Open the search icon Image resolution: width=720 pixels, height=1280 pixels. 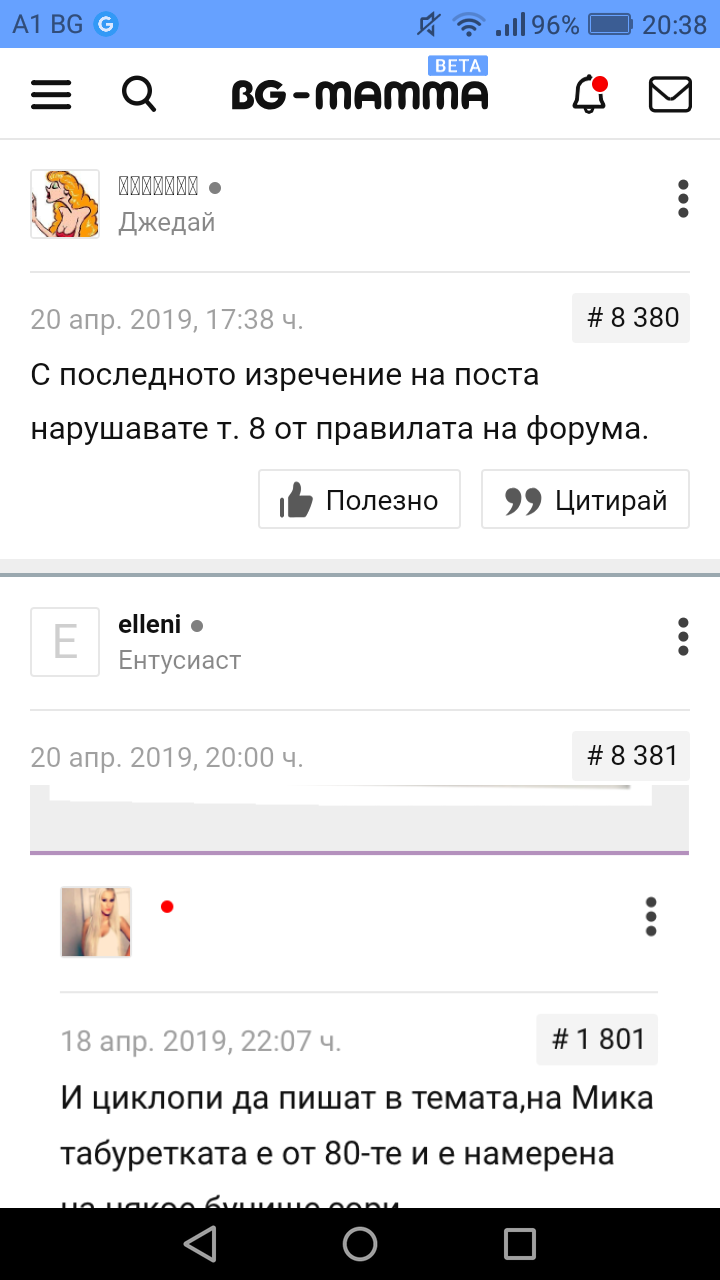pos(139,95)
